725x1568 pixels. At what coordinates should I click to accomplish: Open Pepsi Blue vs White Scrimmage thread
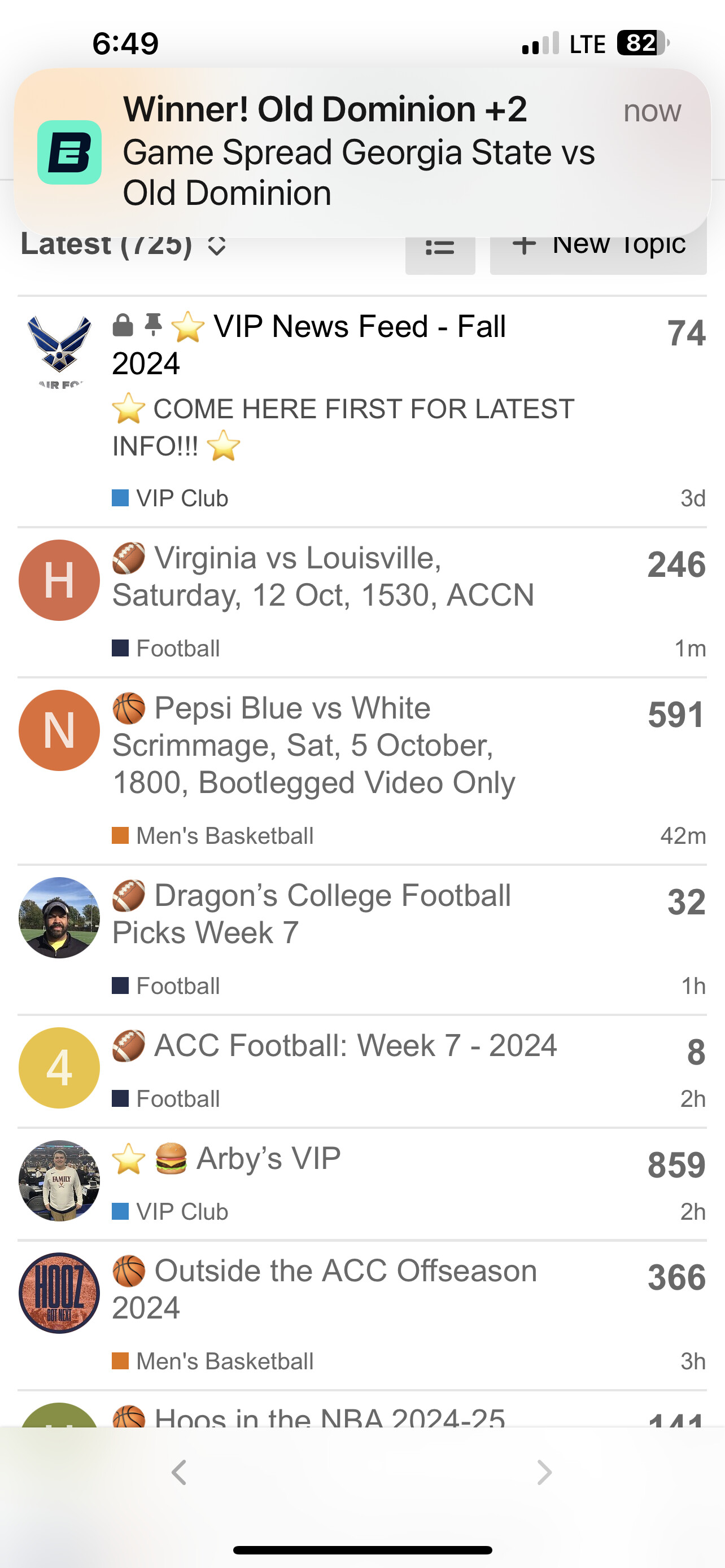coord(313,745)
